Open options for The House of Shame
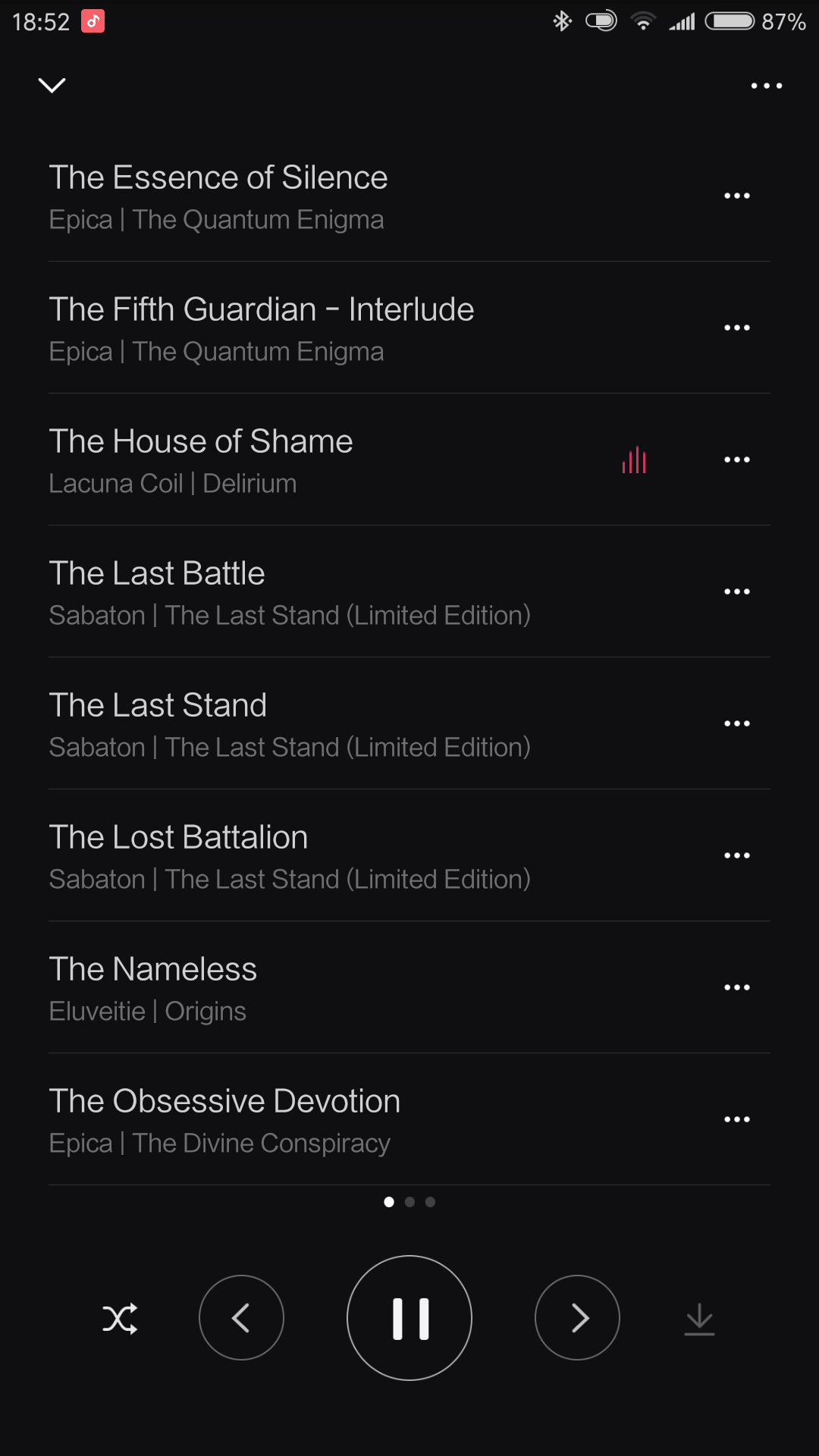Screen dimensions: 819x1456 tap(736, 460)
